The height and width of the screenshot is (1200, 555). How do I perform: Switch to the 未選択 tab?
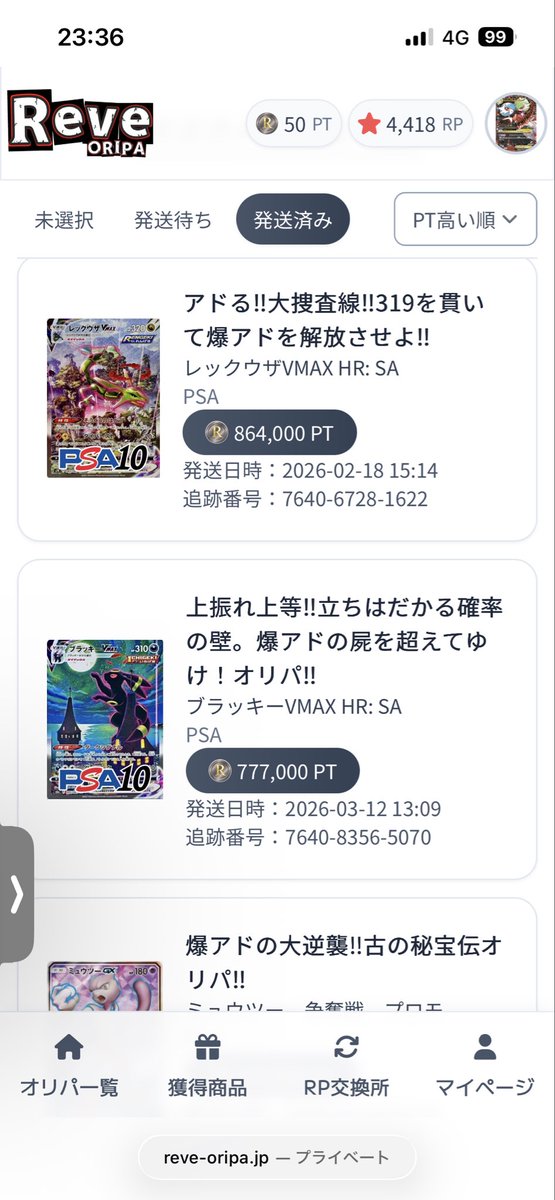point(64,220)
